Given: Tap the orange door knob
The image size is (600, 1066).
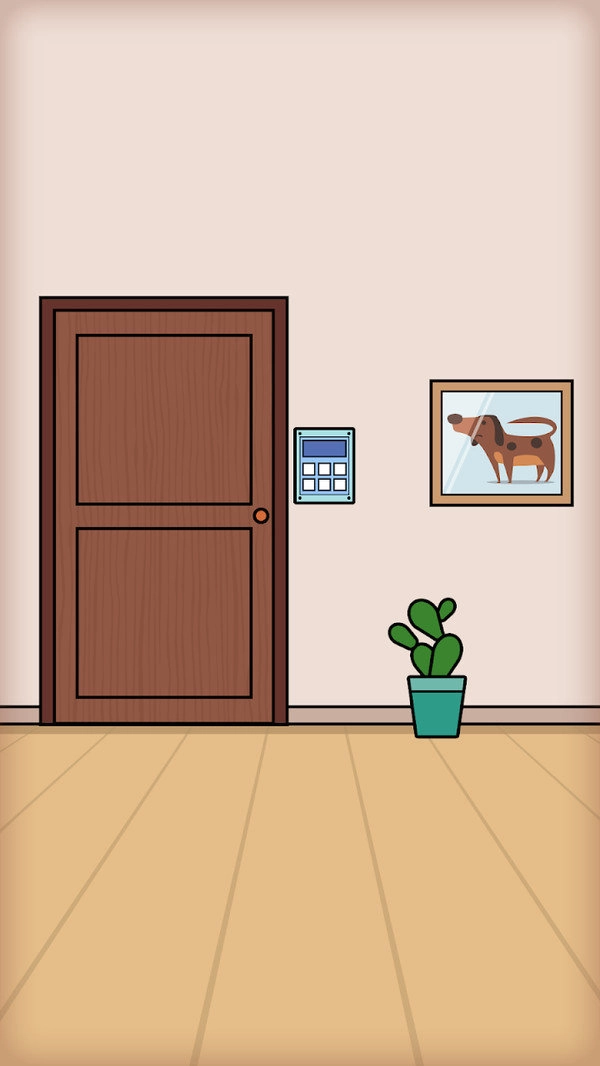Looking at the screenshot, I should [261, 516].
